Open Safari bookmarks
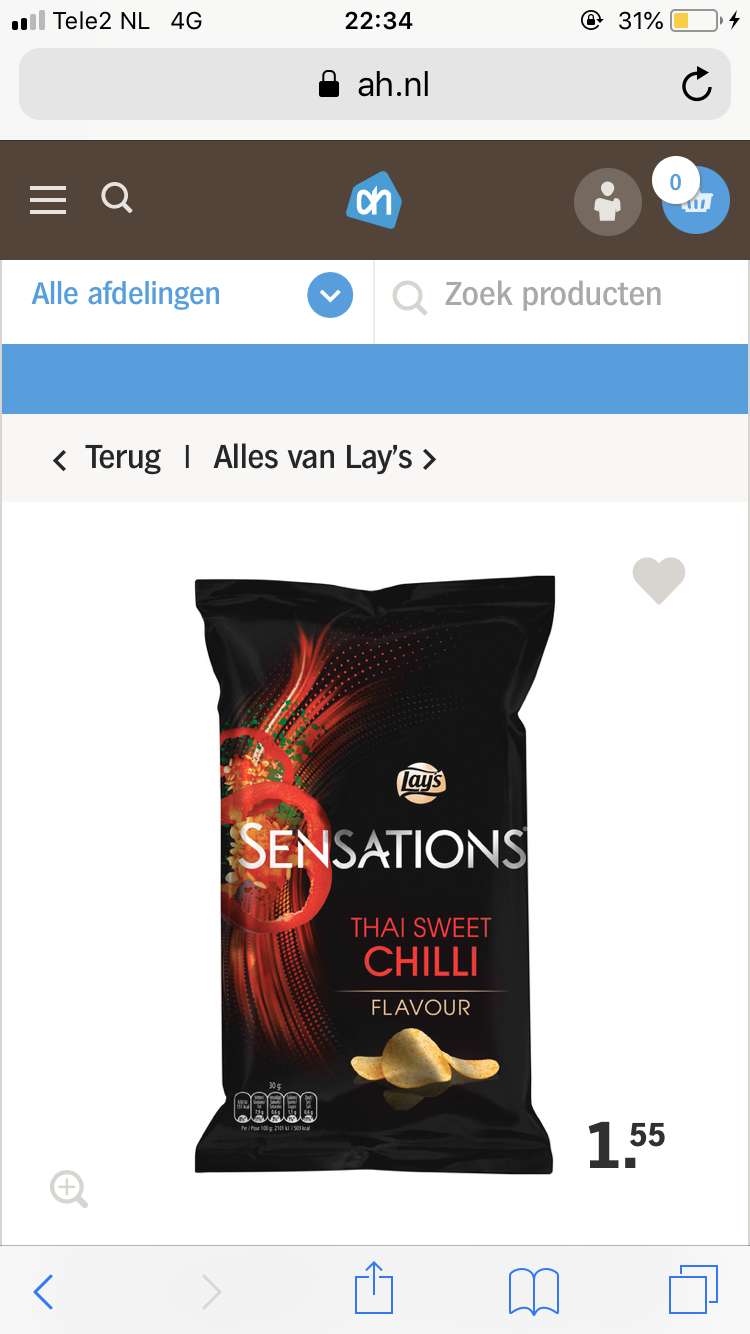The height and width of the screenshot is (1334, 750). [534, 1292]
